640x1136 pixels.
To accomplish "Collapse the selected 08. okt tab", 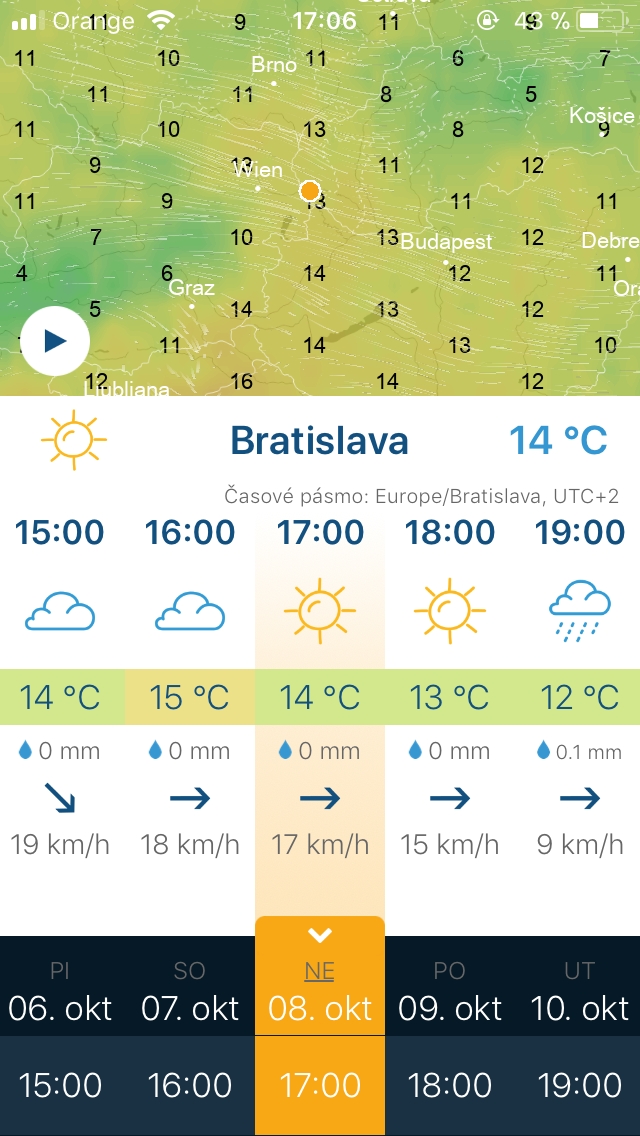I will point(320,935).
